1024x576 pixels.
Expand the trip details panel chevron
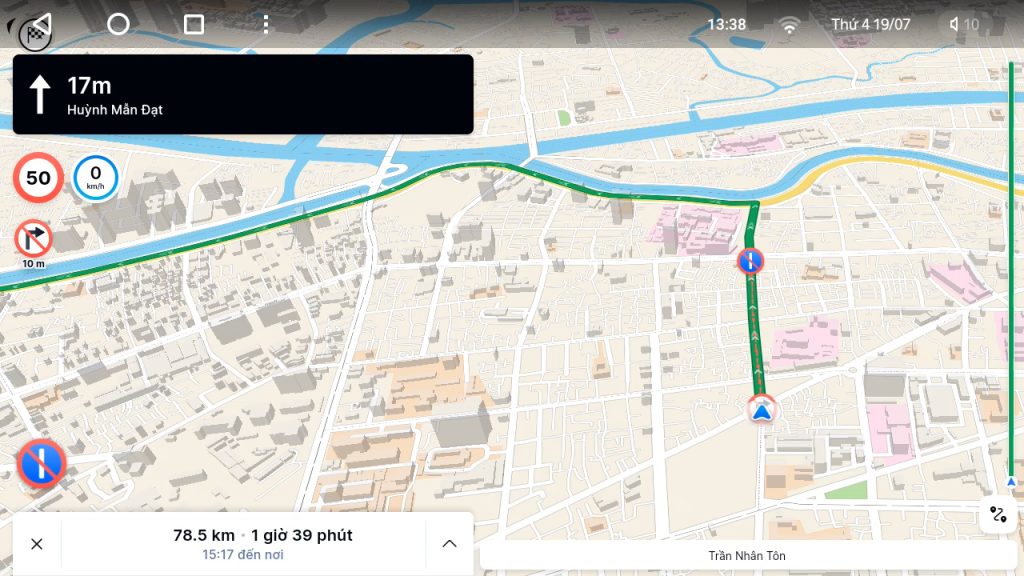[449, 544]
